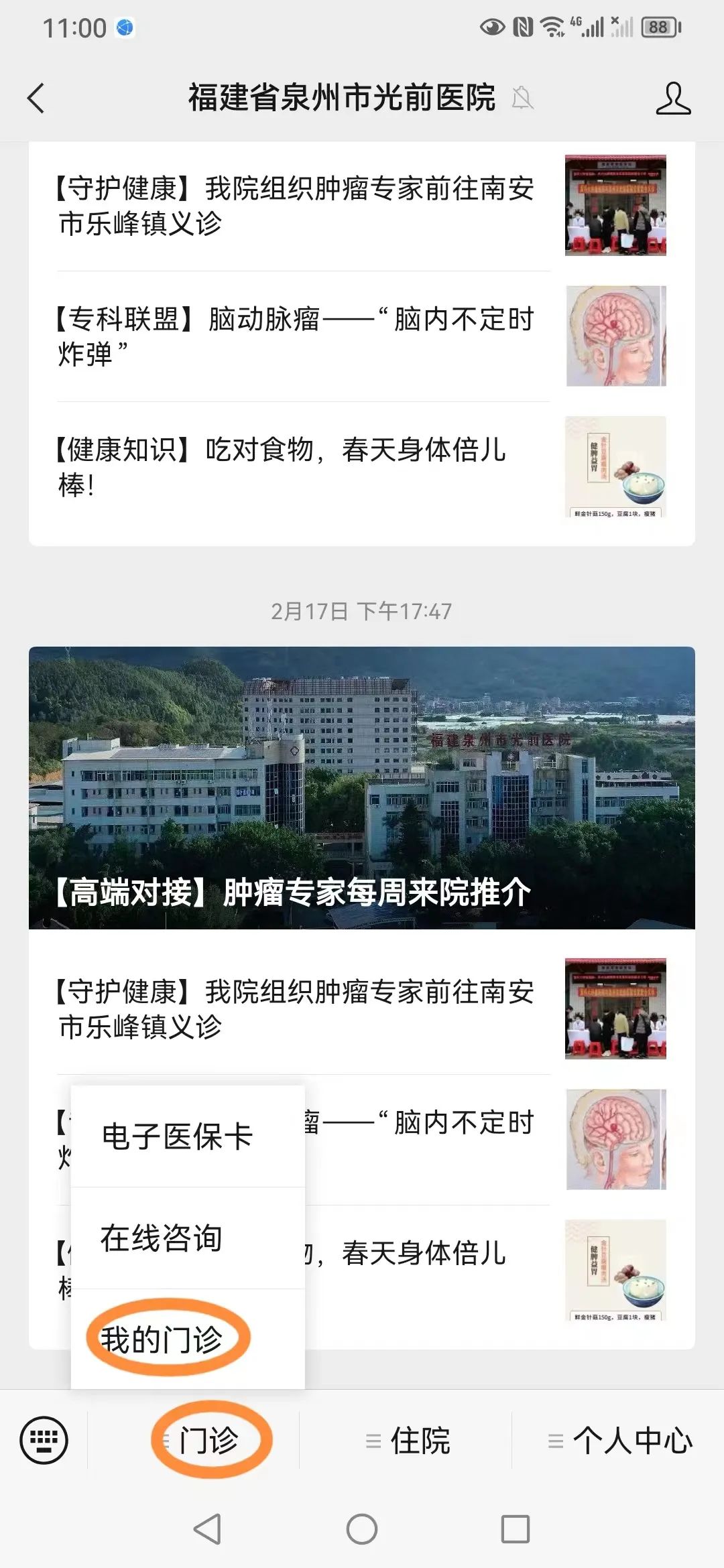Open the account profile icon
The image size is (724, 1568).
pyautogui.click(x=672, y=99)
